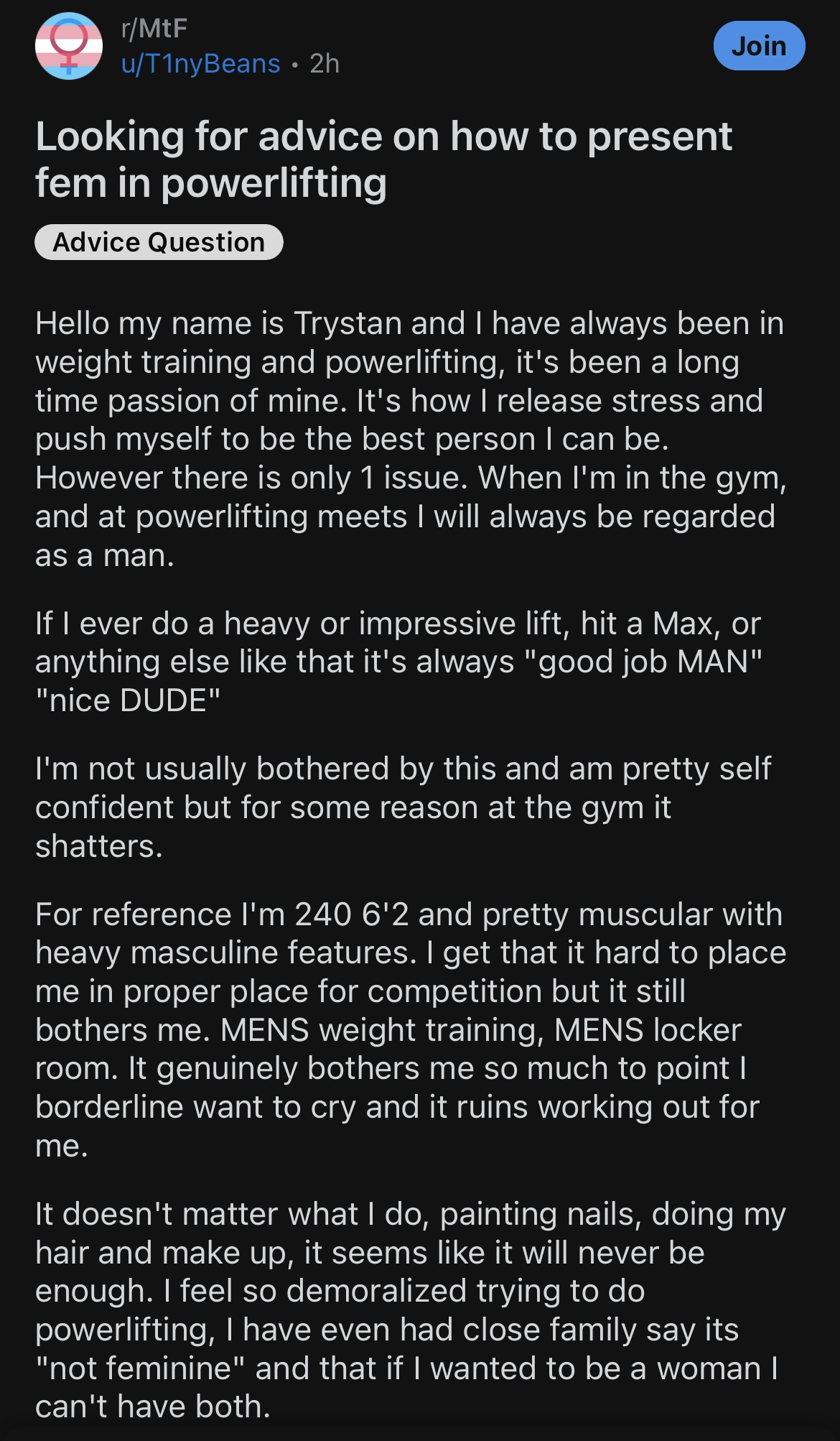Tap the r/MtF community avatar
This screenshot has height=1441, width=840.
click(68, 46)
